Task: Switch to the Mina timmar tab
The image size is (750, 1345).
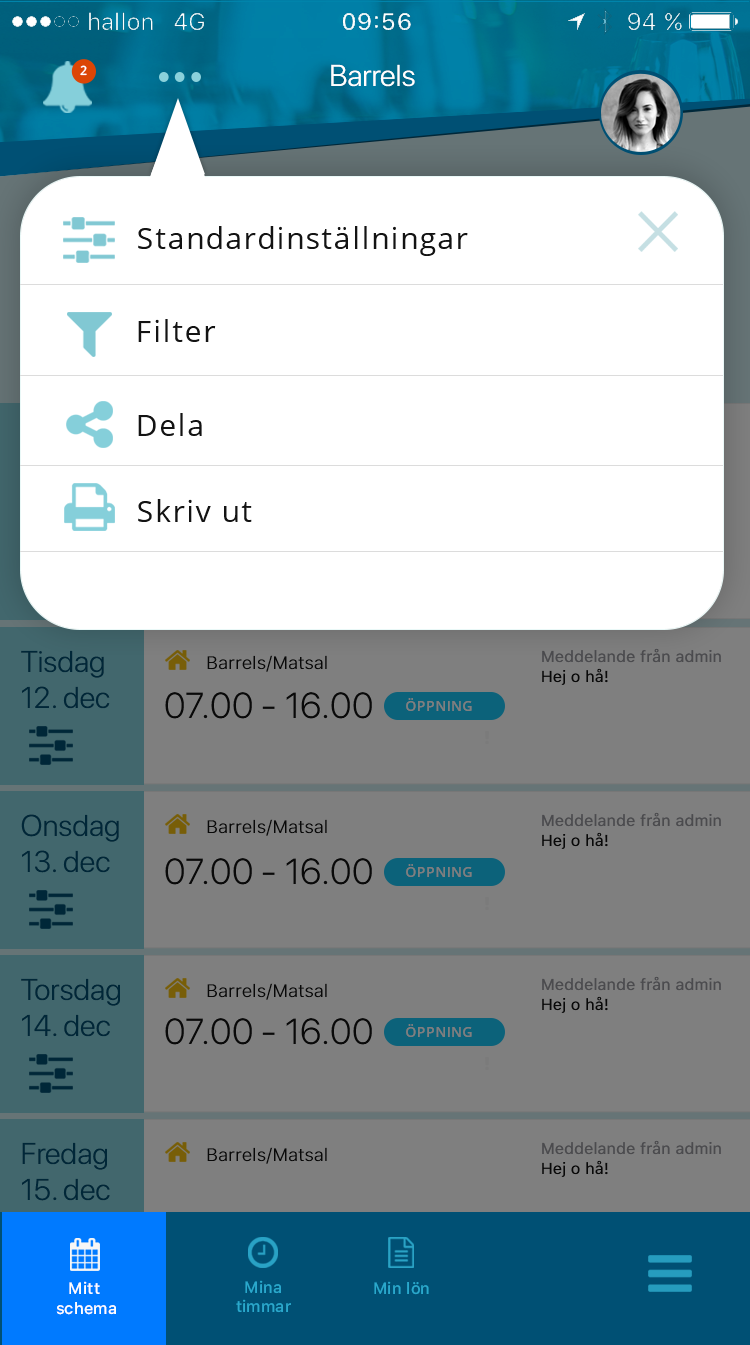Action: pos(263,1276)
